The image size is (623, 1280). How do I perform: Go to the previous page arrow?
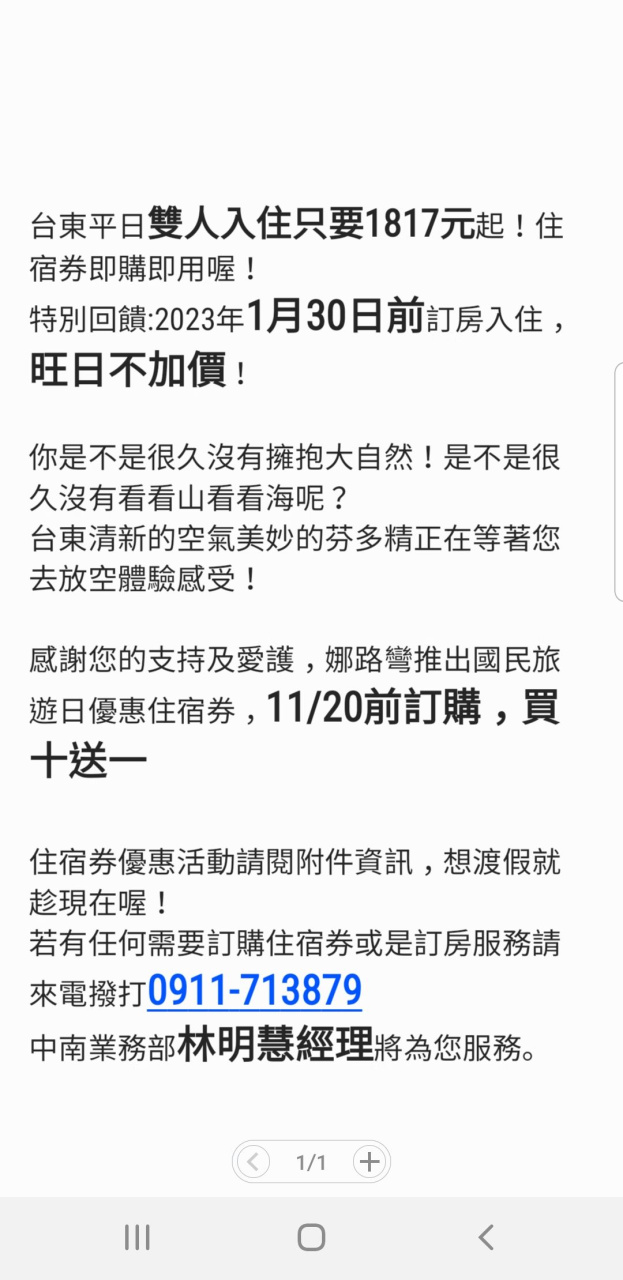pos(253,1162)
